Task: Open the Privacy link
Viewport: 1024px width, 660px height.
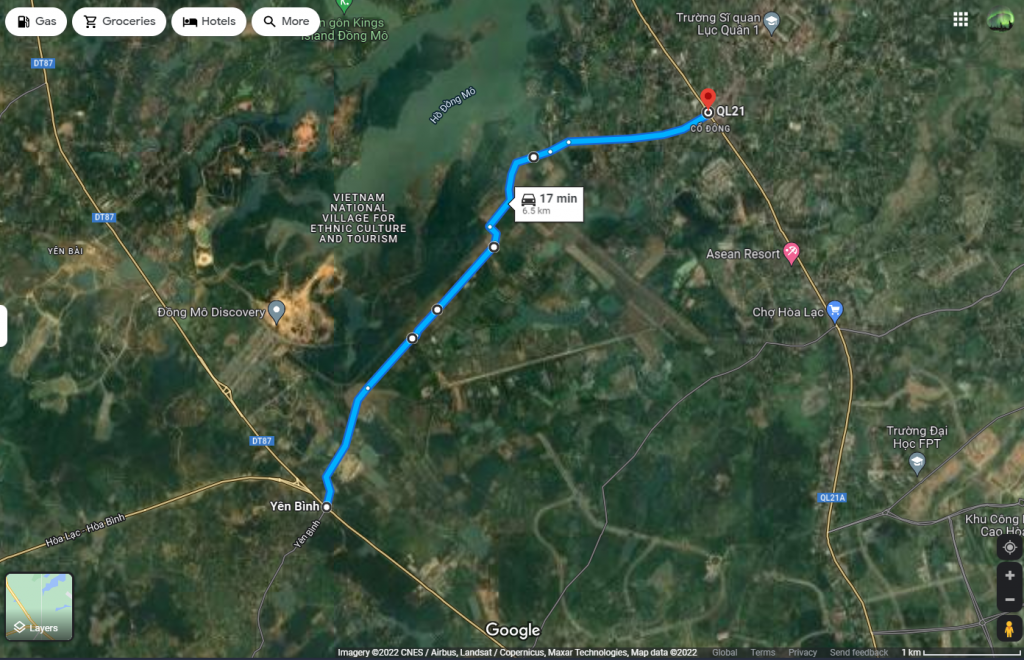Action: (x=802, y=652)
